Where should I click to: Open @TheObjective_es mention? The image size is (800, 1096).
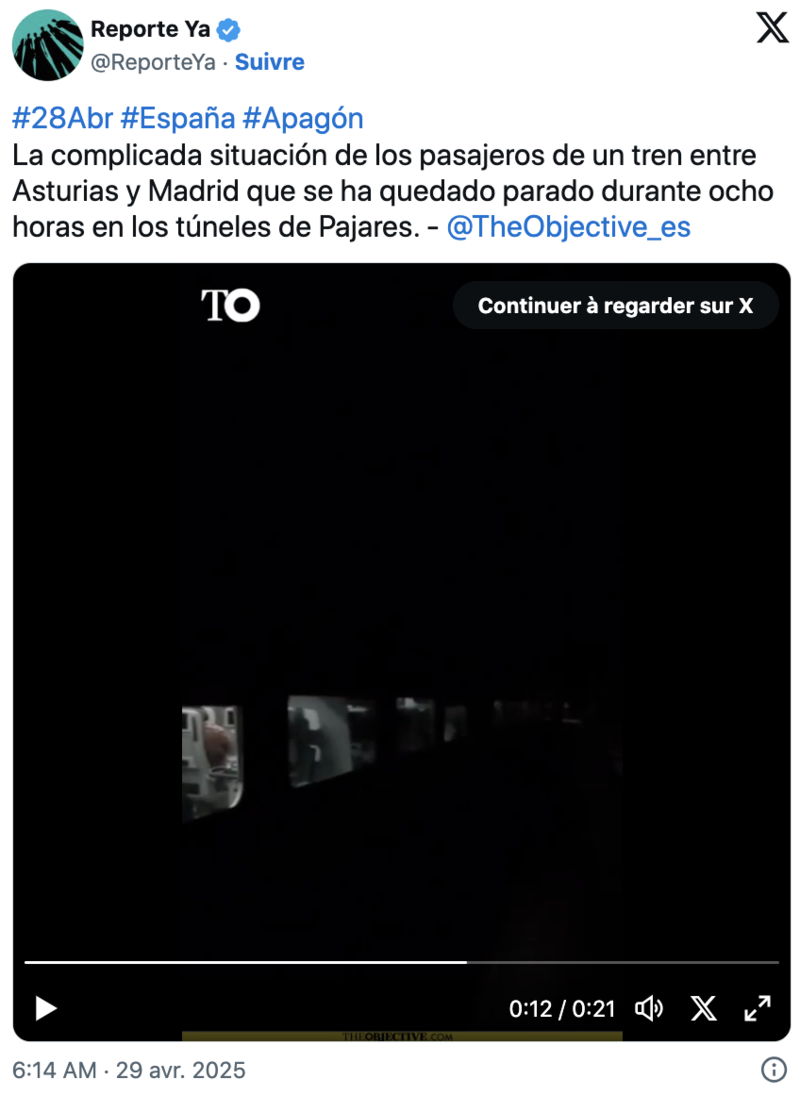pyautogui.click(x=568, y=227)
